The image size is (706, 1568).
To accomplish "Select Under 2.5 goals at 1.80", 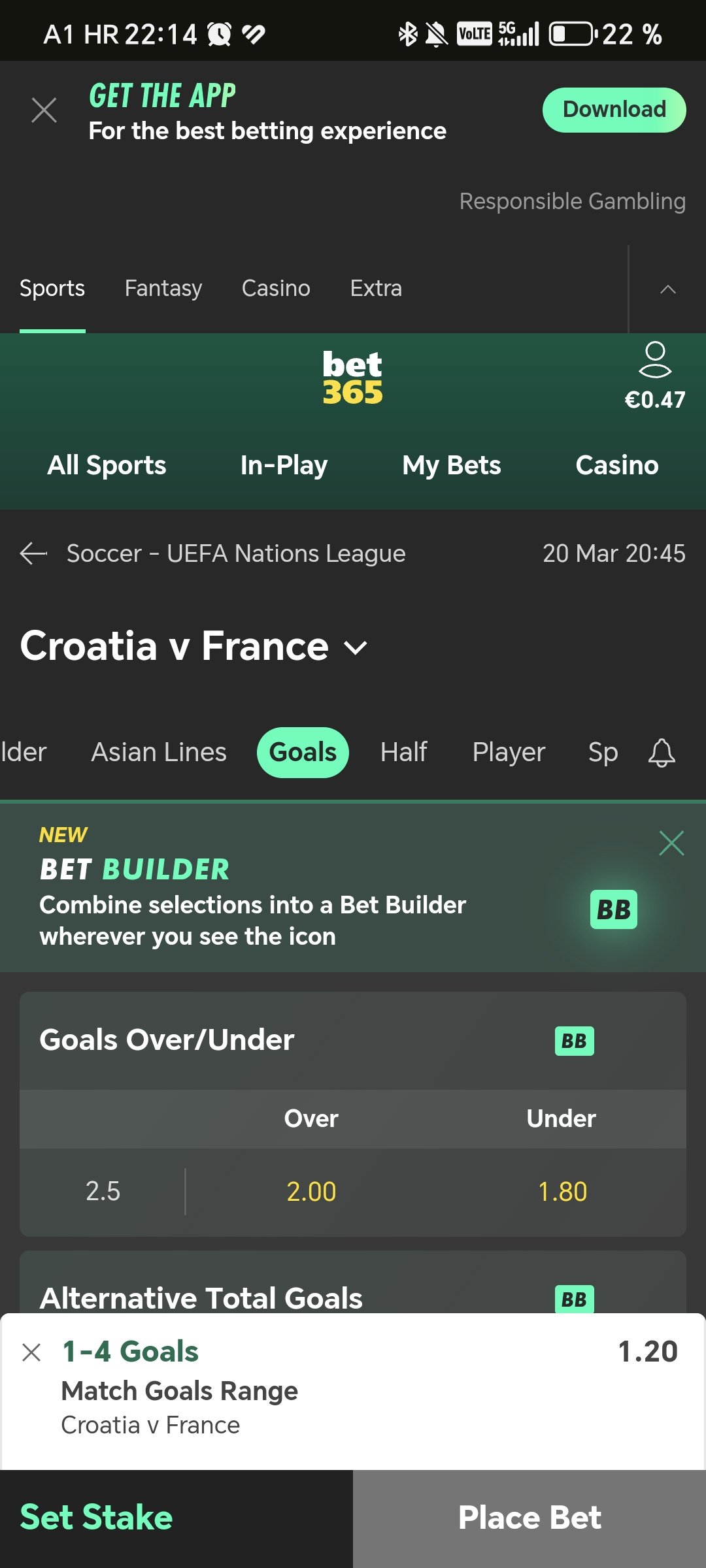I will (562, 1192).
